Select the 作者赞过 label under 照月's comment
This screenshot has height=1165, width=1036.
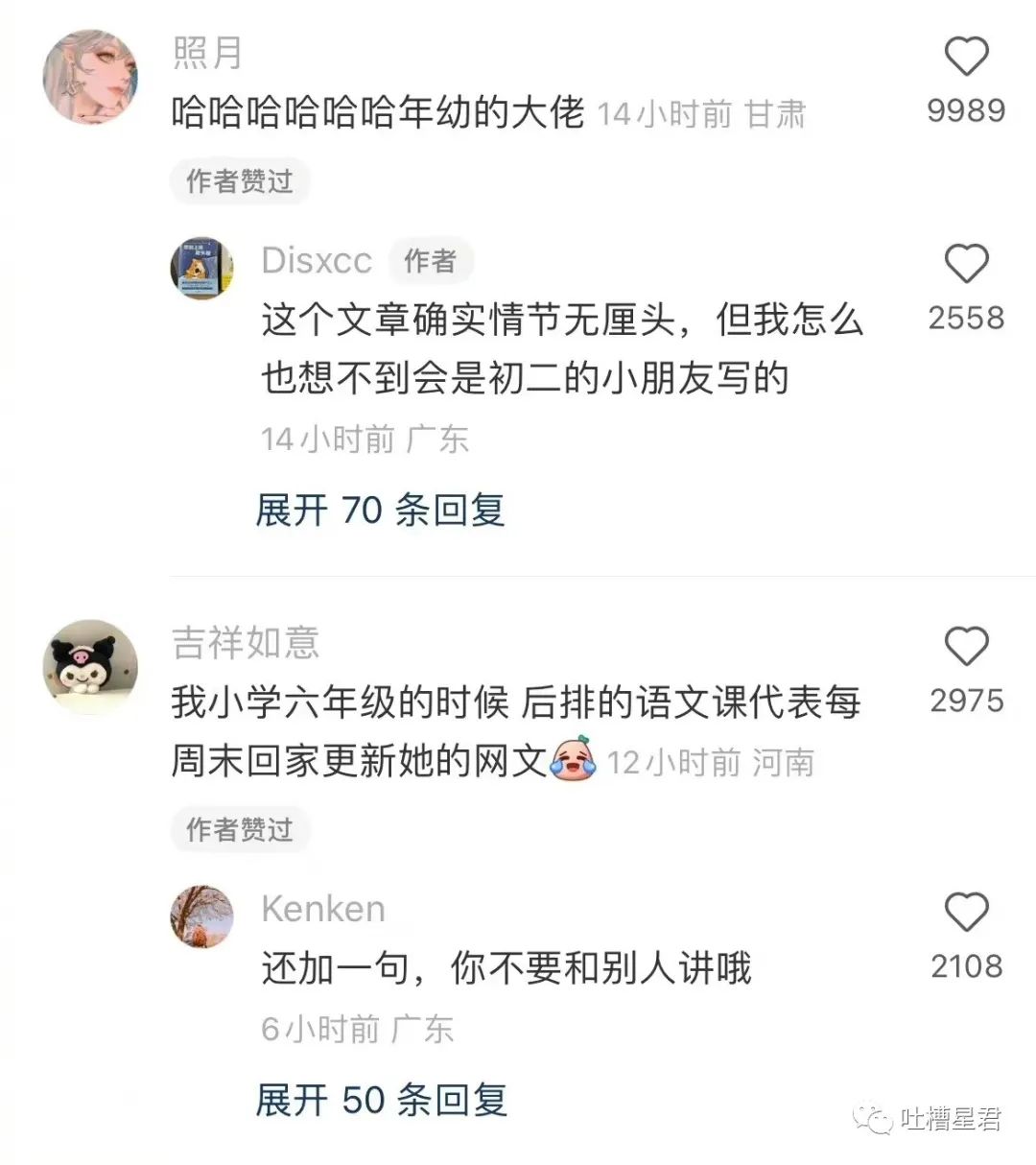[x=240, y=181]
